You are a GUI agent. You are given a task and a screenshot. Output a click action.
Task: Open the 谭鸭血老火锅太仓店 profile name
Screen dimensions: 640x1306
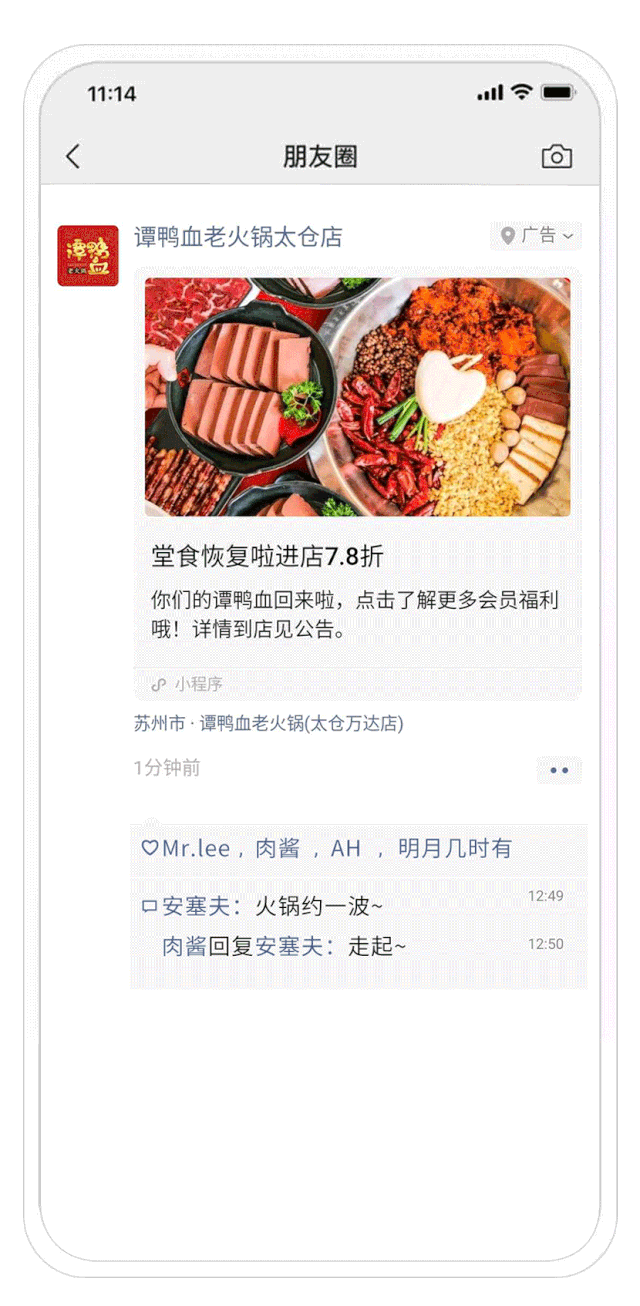click(238, 237)
